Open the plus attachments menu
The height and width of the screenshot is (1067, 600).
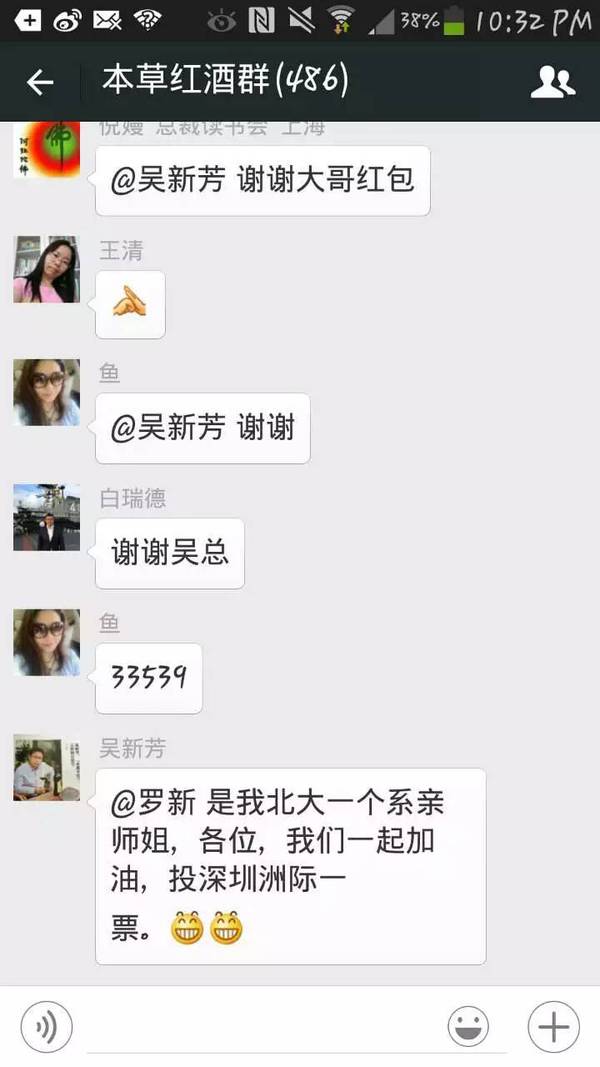(553, 1026)
